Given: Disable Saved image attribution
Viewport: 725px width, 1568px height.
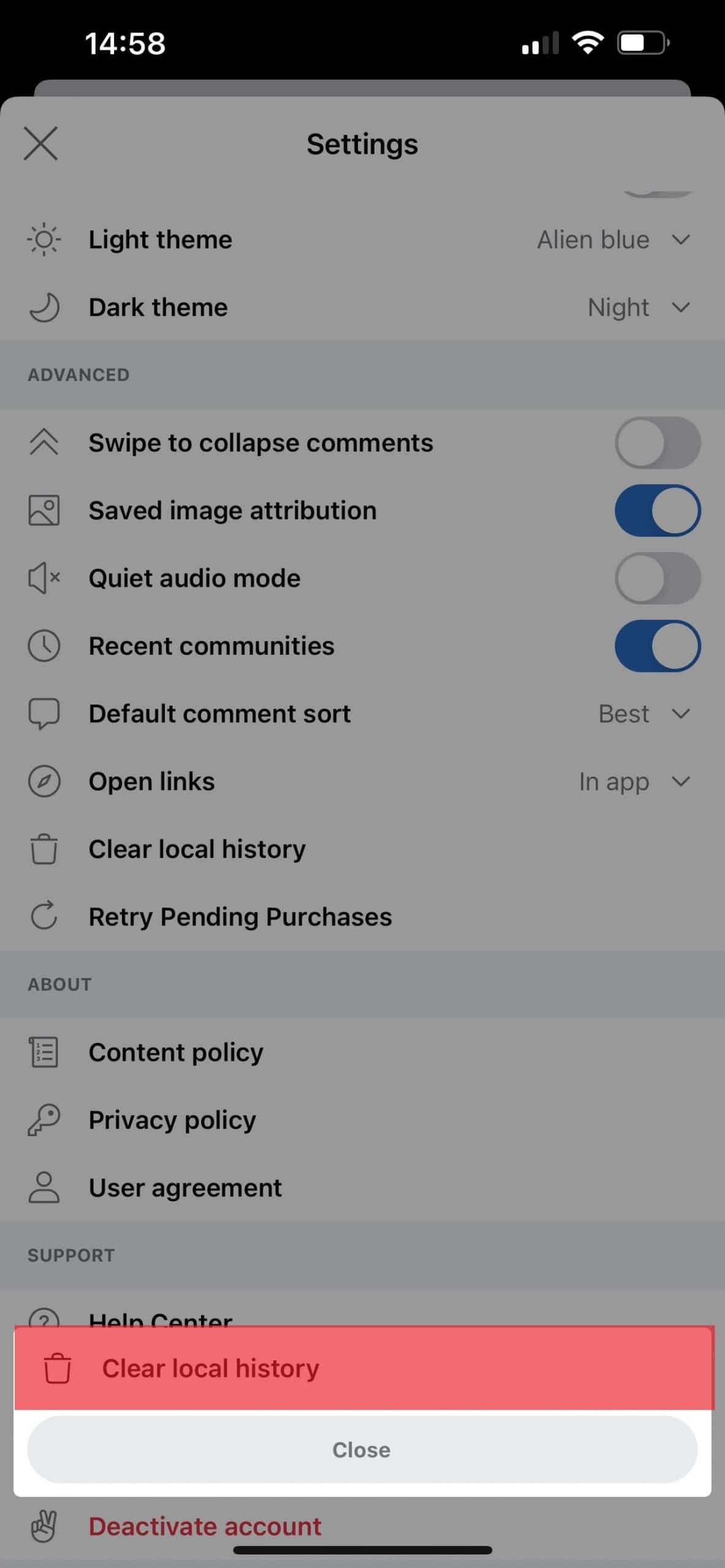Looking at the screenshot, I should [657, 511].
